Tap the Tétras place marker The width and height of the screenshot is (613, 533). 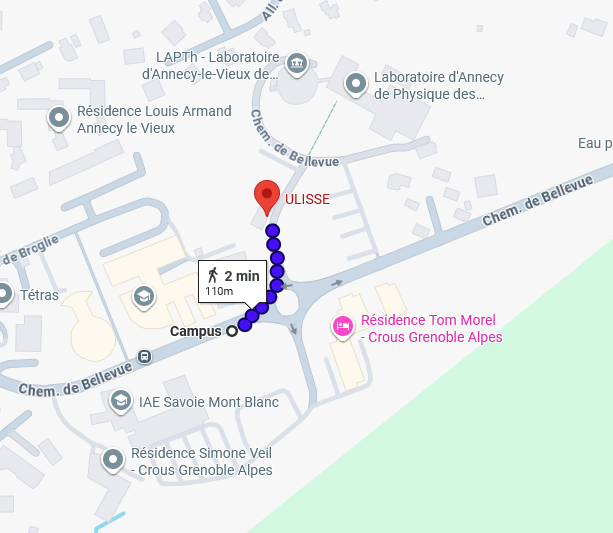(5, 295)
